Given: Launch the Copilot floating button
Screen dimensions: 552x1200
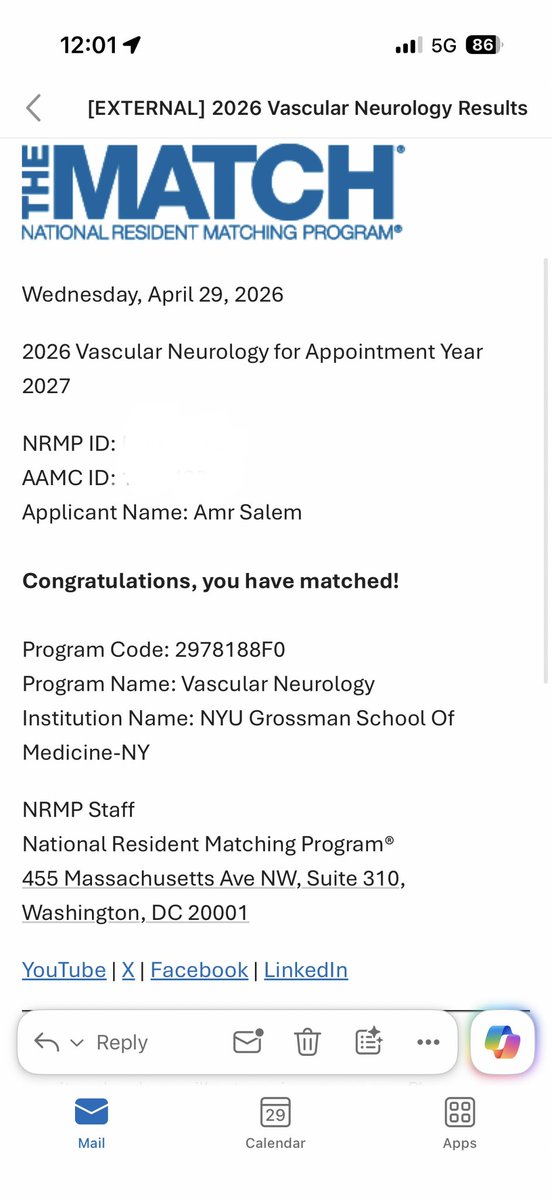Looking at the screenshot, I should click(x=502, y=1042).
